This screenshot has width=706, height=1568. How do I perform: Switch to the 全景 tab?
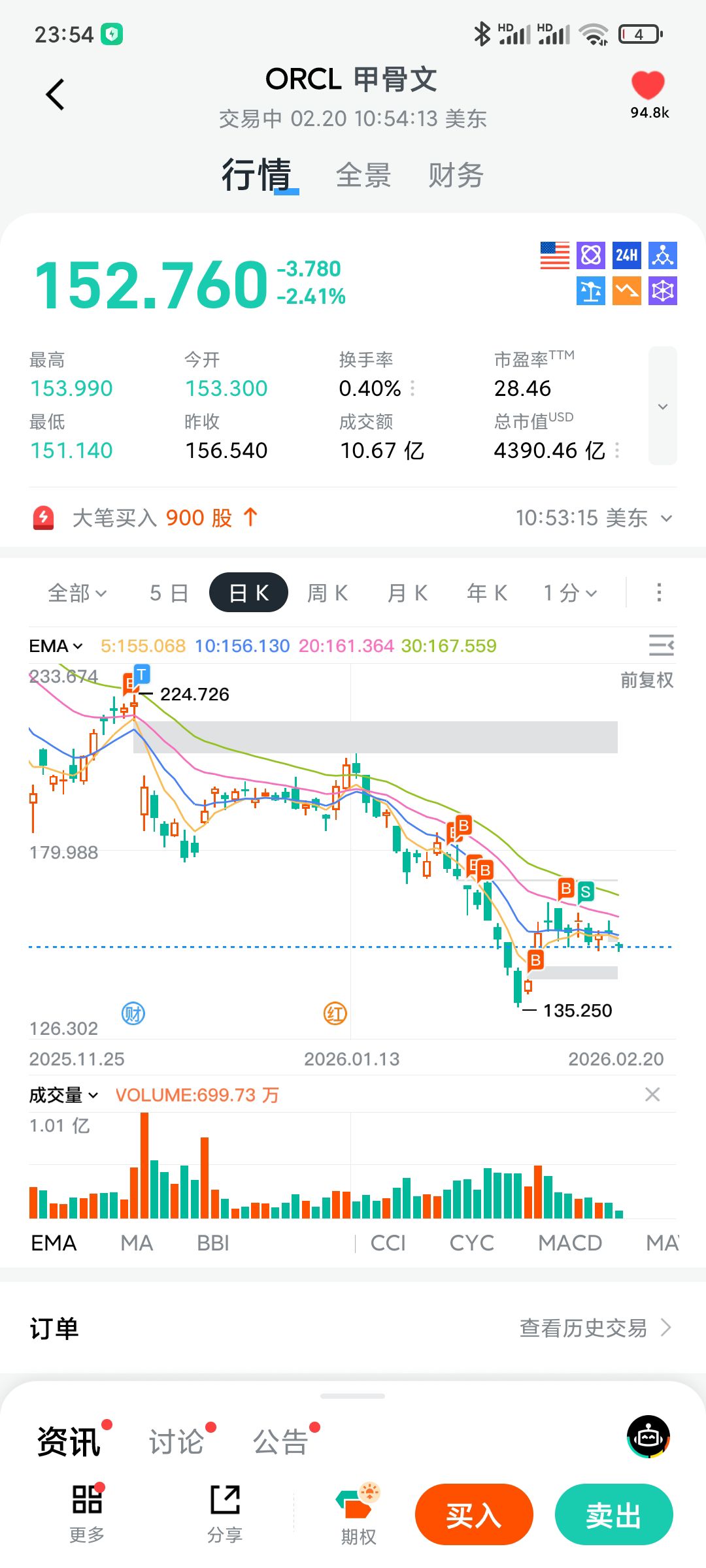tap(363, 175)
